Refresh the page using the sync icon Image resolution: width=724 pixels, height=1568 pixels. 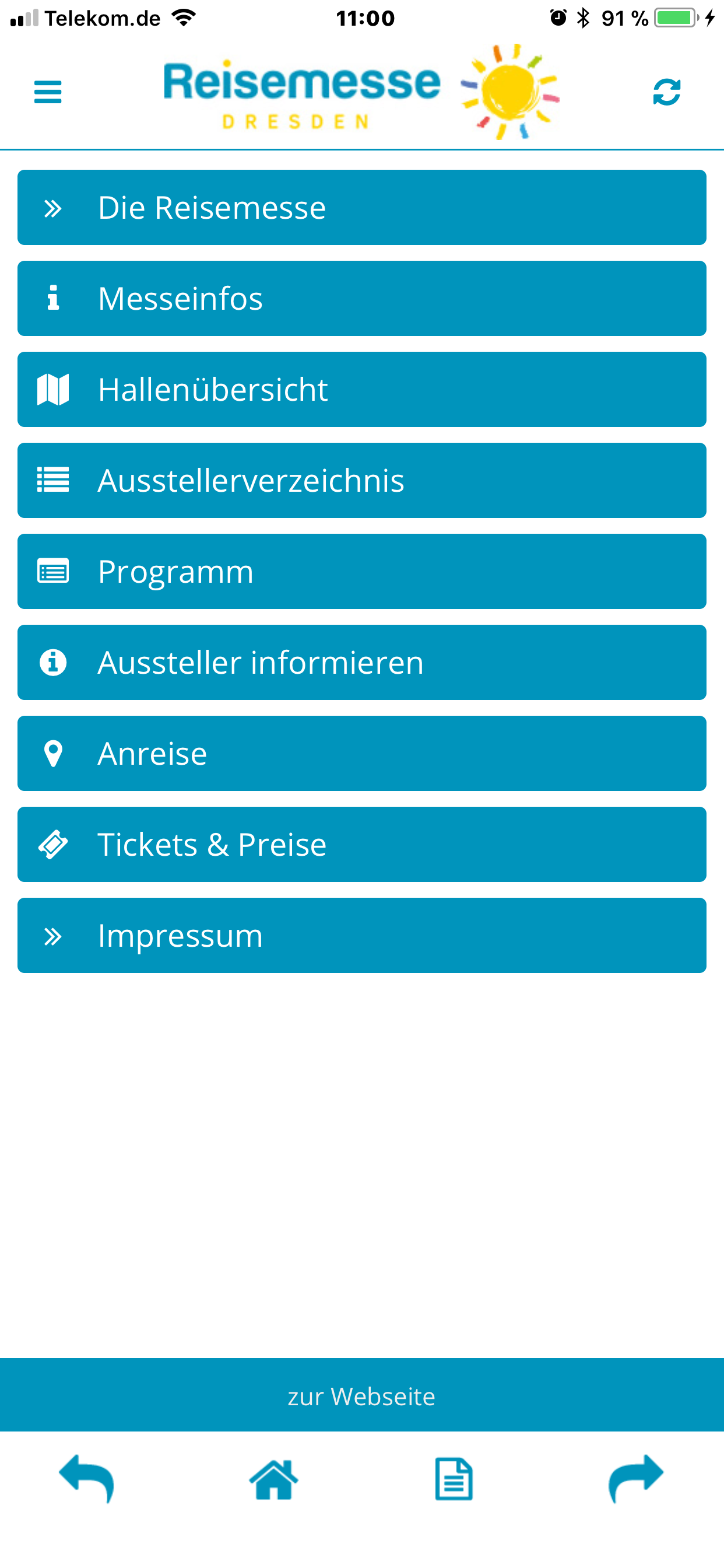(667, 92)
